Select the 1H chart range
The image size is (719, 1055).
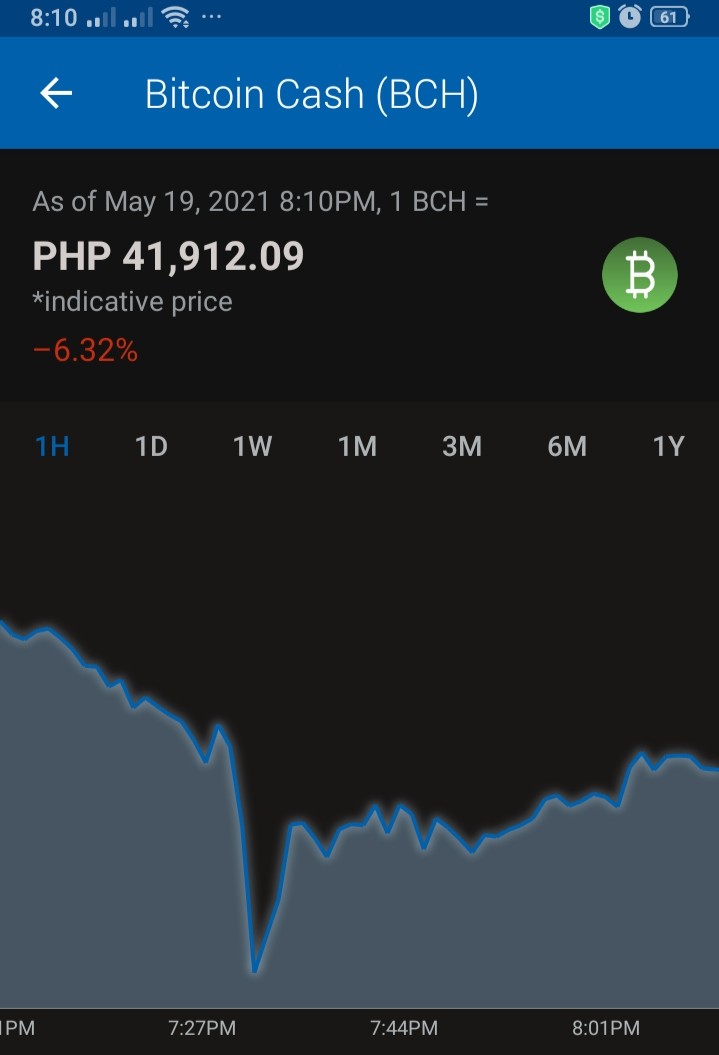tap(52, 446)
